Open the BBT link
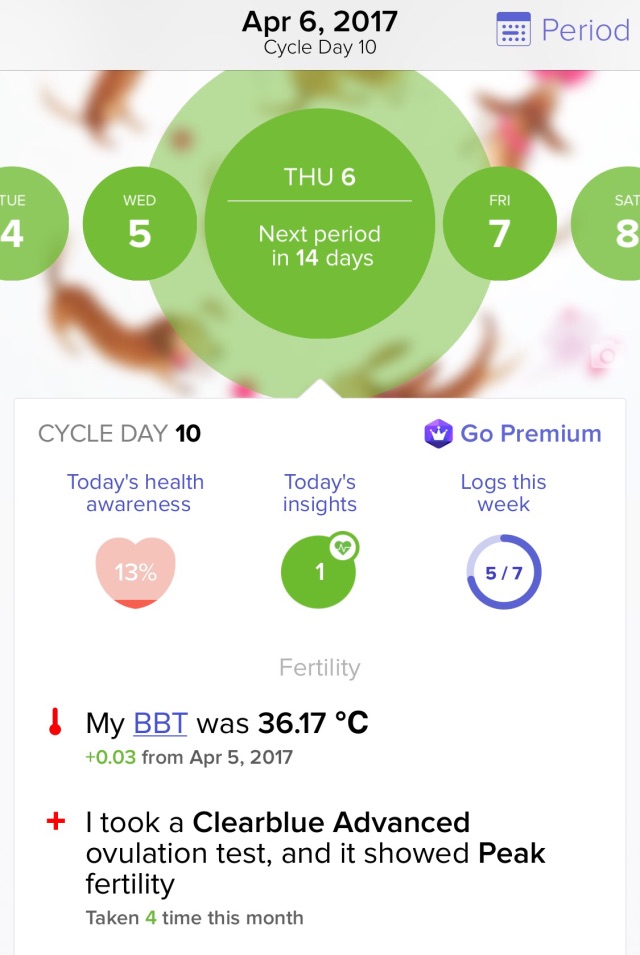This screenshot has width=640, height=955. coord(160,723)
